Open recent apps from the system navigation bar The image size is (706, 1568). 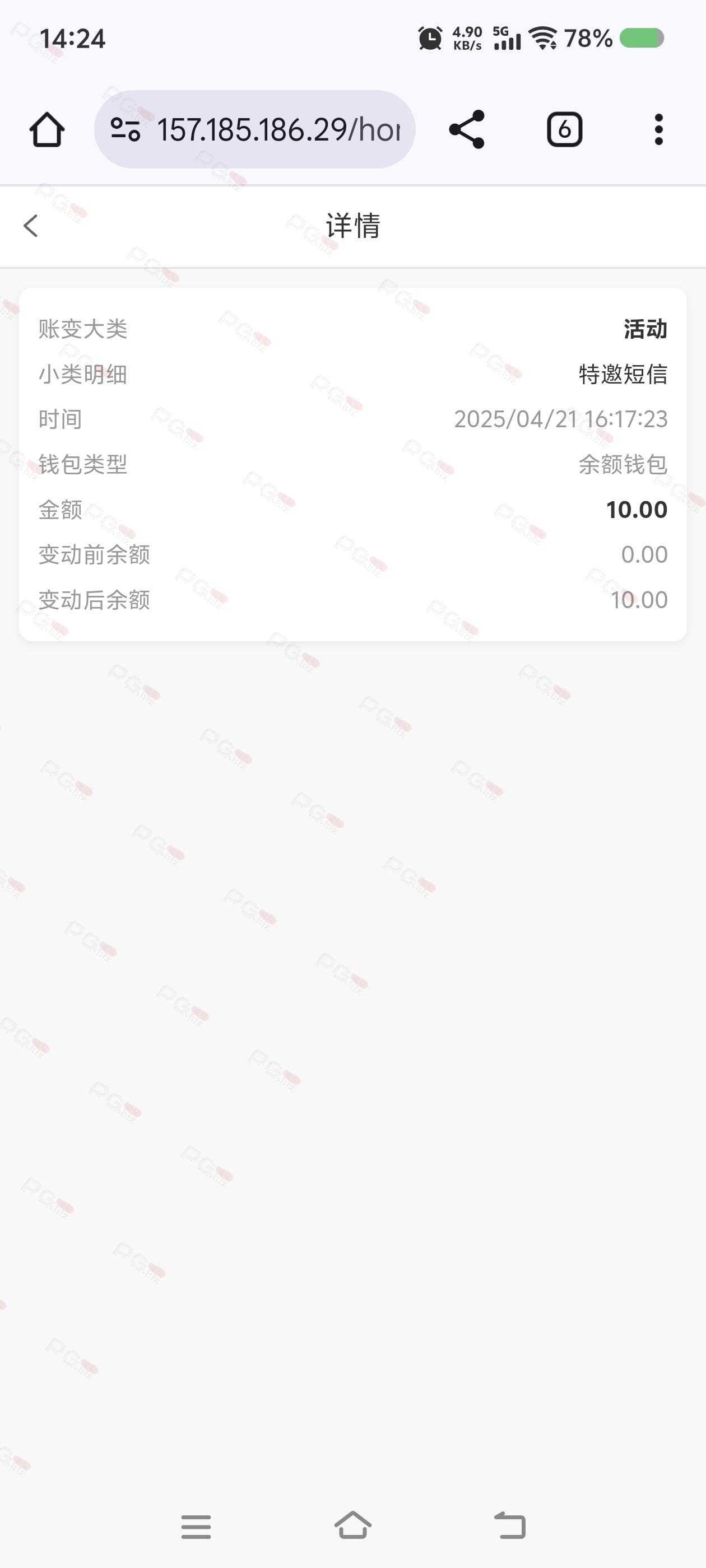pyautogui.click(x=196, y=1527)
